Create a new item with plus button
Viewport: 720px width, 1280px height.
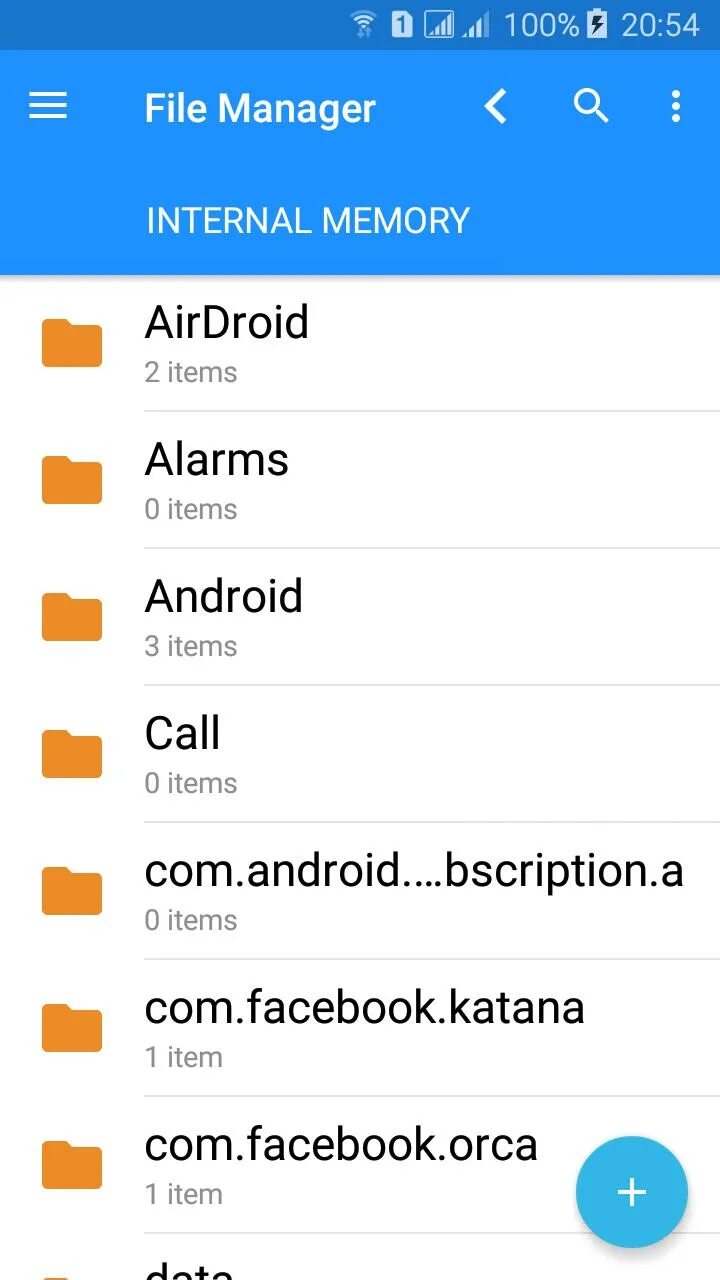pos(632,1192)
